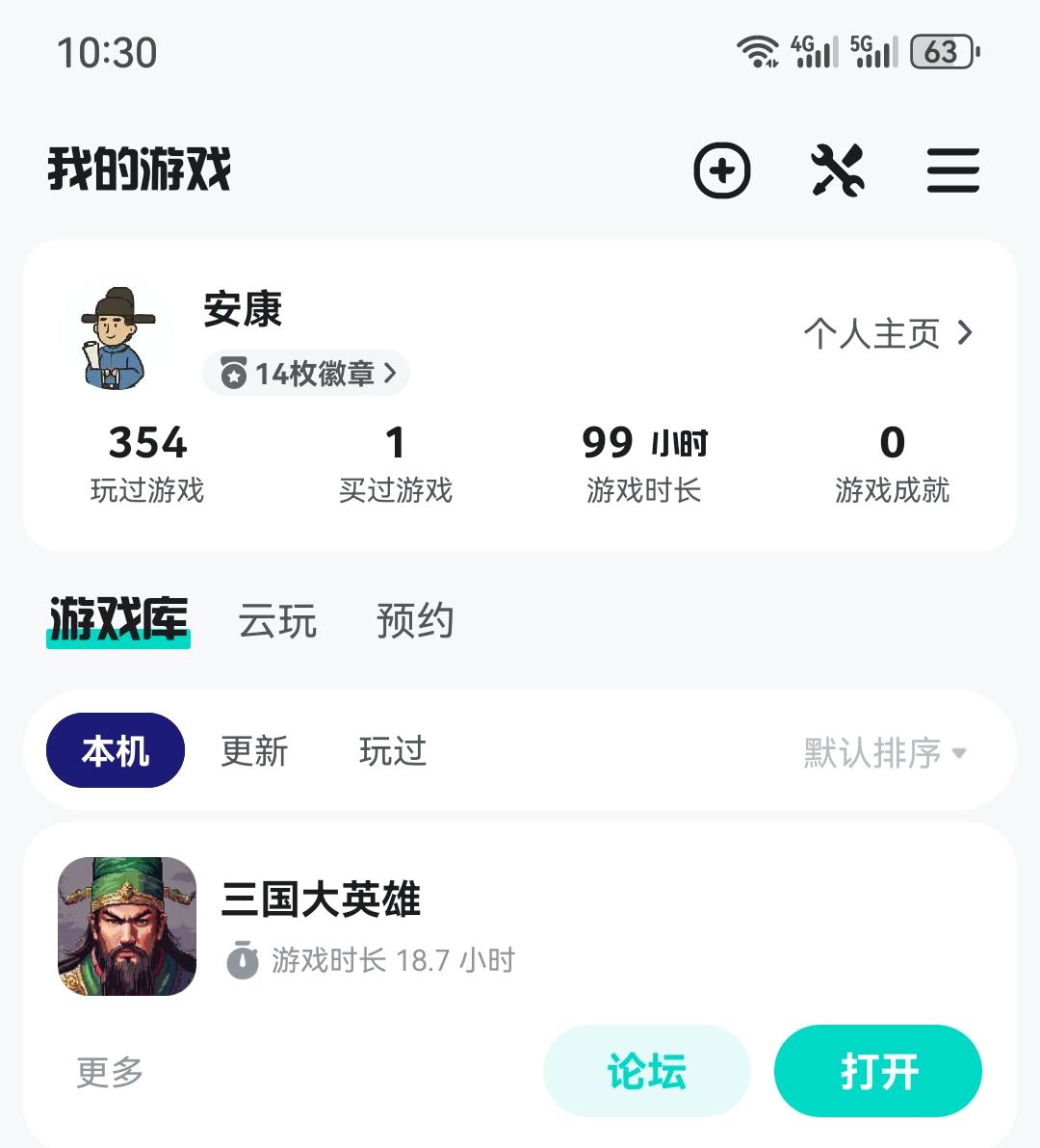
Task: Expand the 14枚徽章 badges chevron
Action: tap(390, 374)
